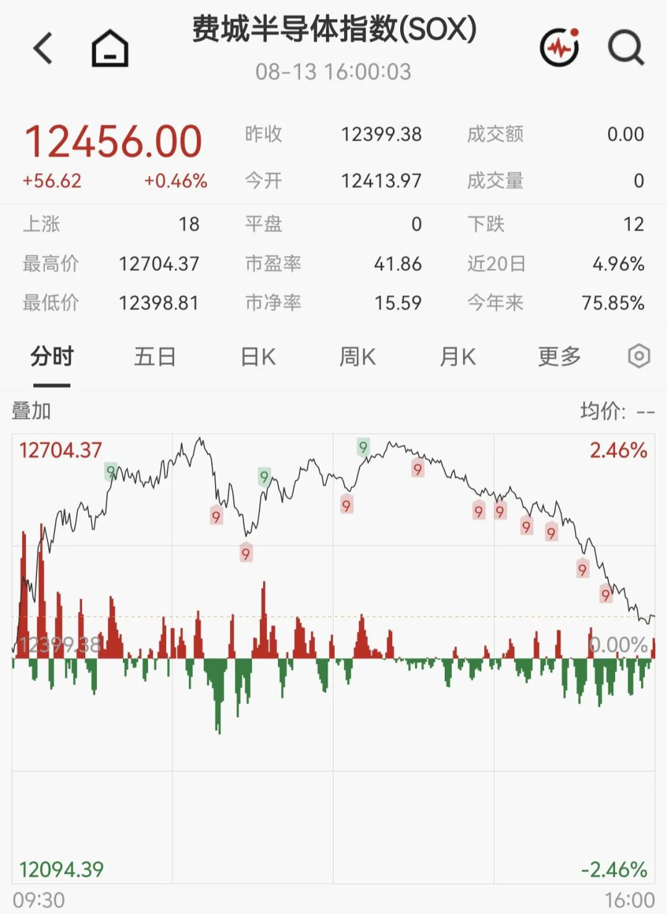Viewport: 667px width, 914px height.
Task: Open the home icon
Action: 110,48
